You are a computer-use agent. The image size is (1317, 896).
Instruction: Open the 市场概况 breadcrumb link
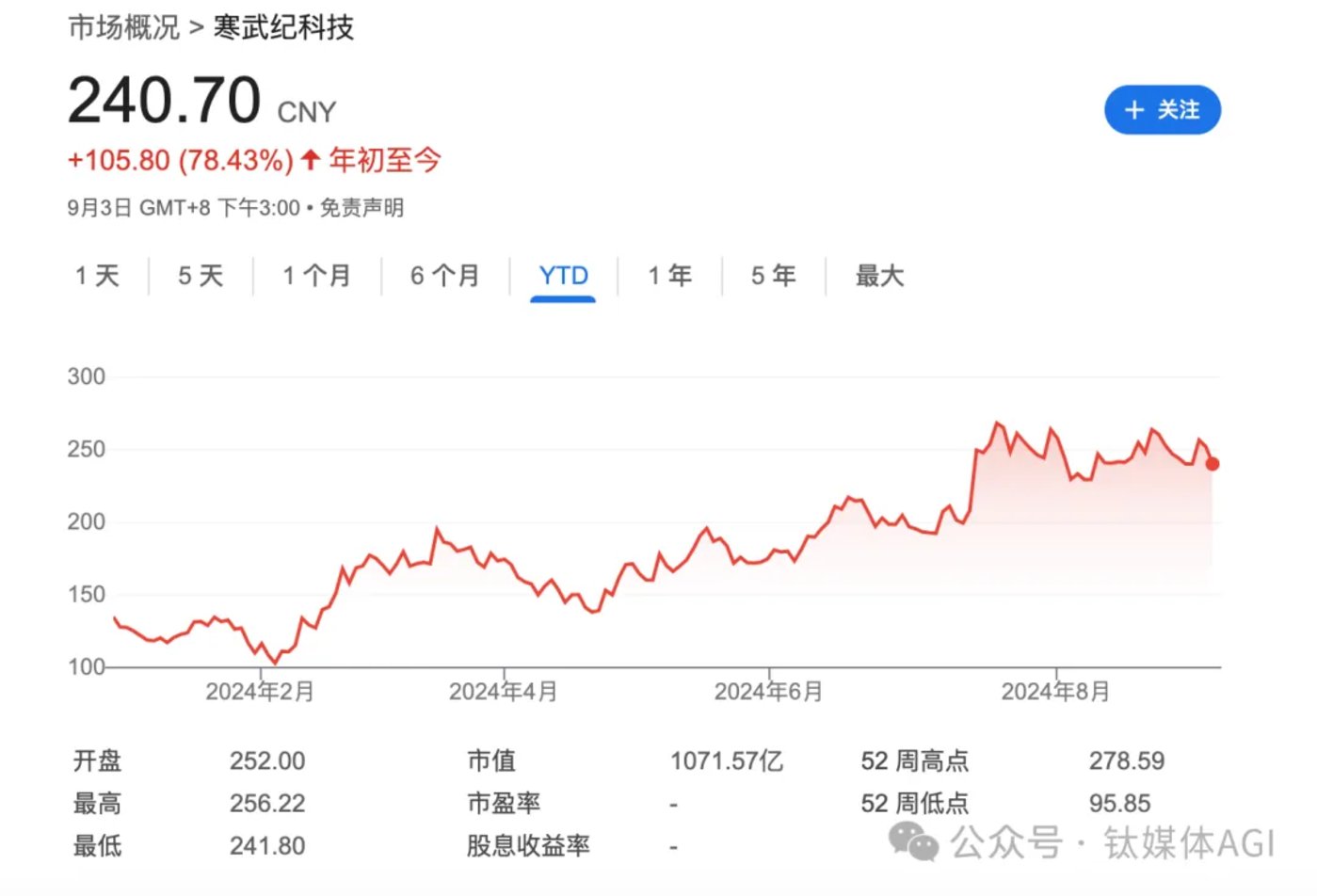point(123,27)
